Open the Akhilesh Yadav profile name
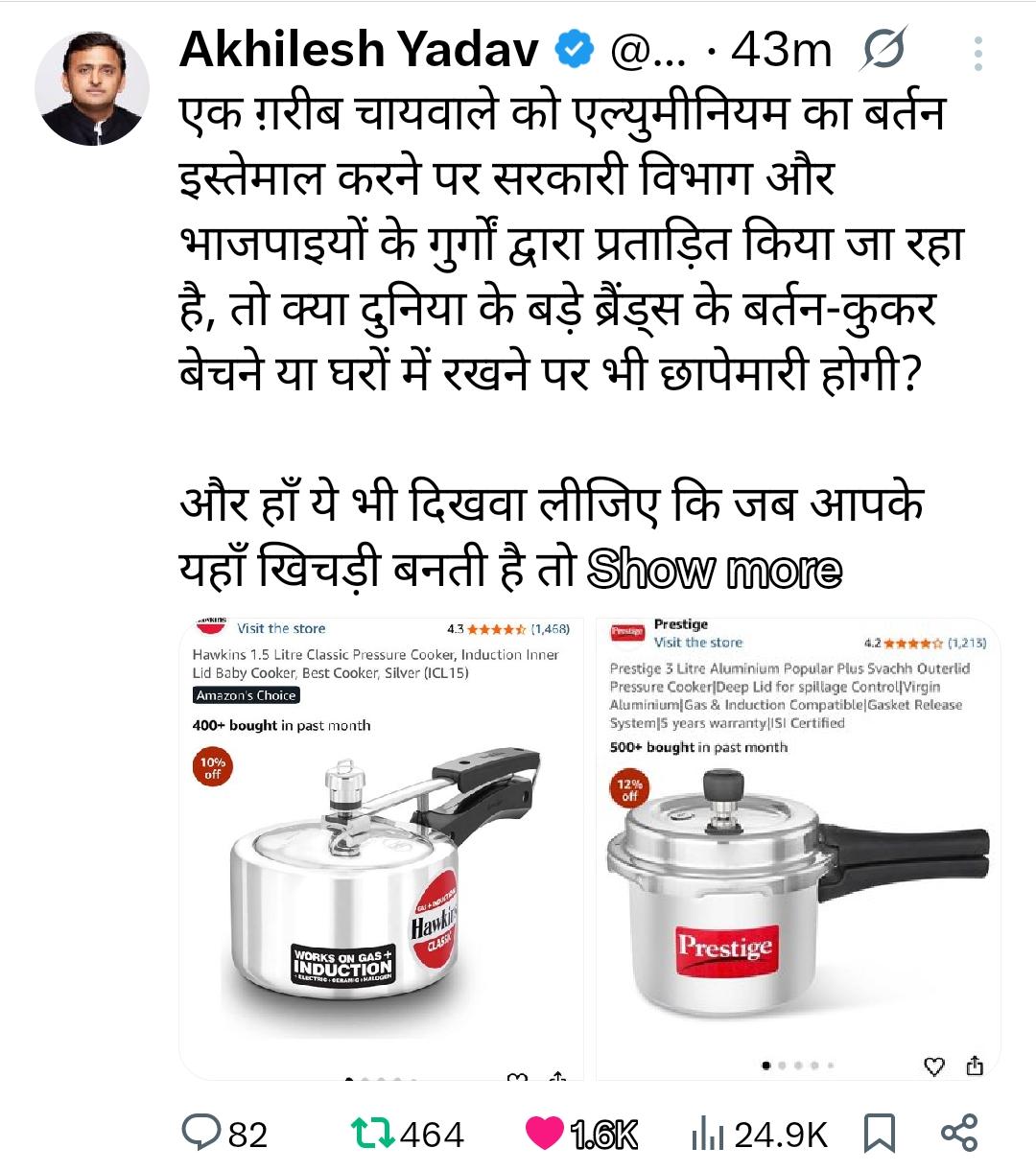Image resolution: width=1036 pixels, height=1171 pixels. coord(359,51)
